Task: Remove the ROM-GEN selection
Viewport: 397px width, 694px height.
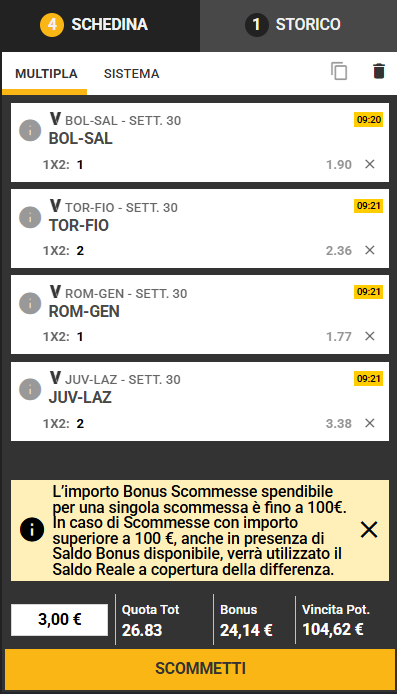Action: (370, 336)
